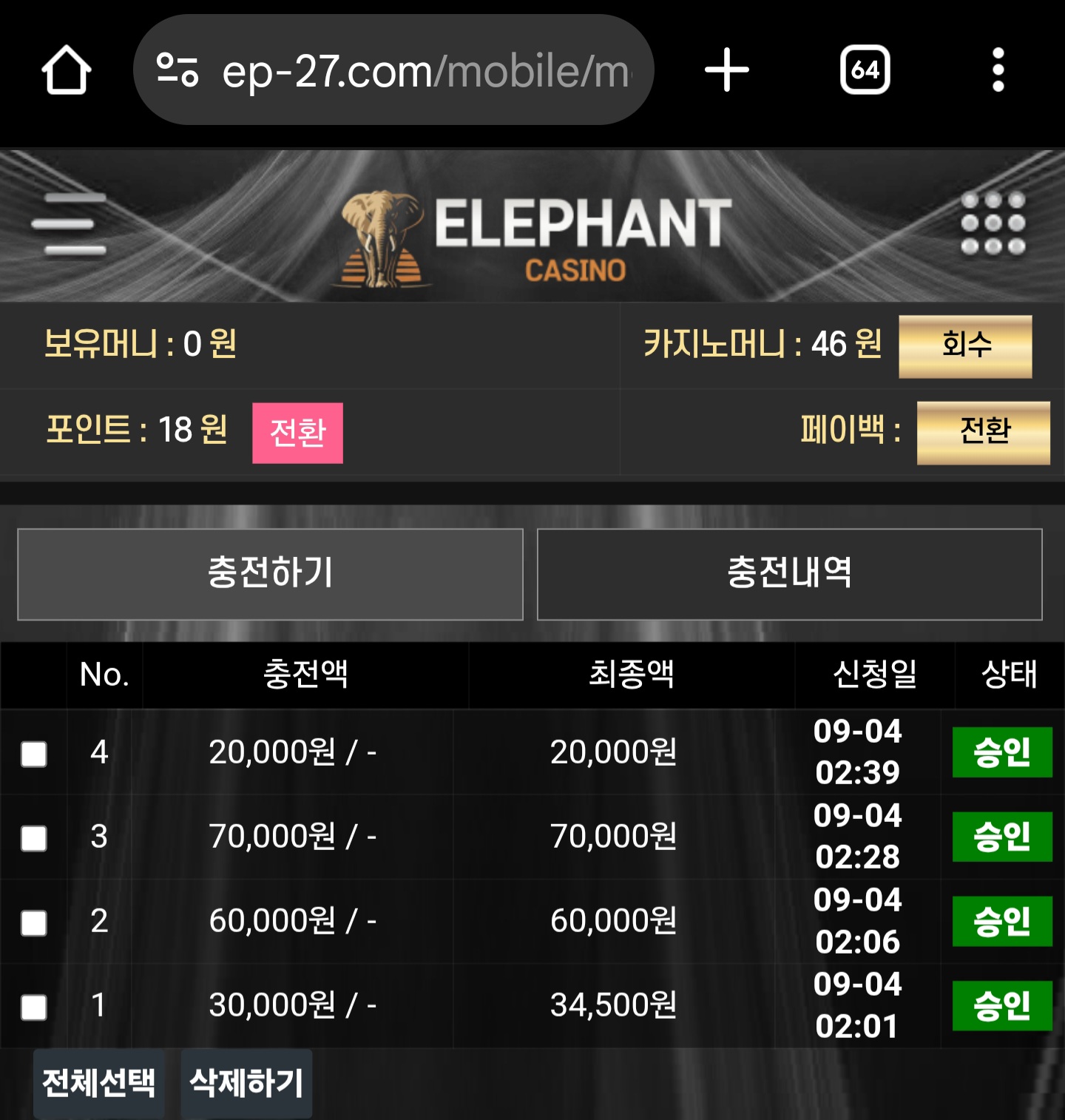Open a new browser tab
Viewport: 1065px width, 1120px height.
click(x=726, y=70)
